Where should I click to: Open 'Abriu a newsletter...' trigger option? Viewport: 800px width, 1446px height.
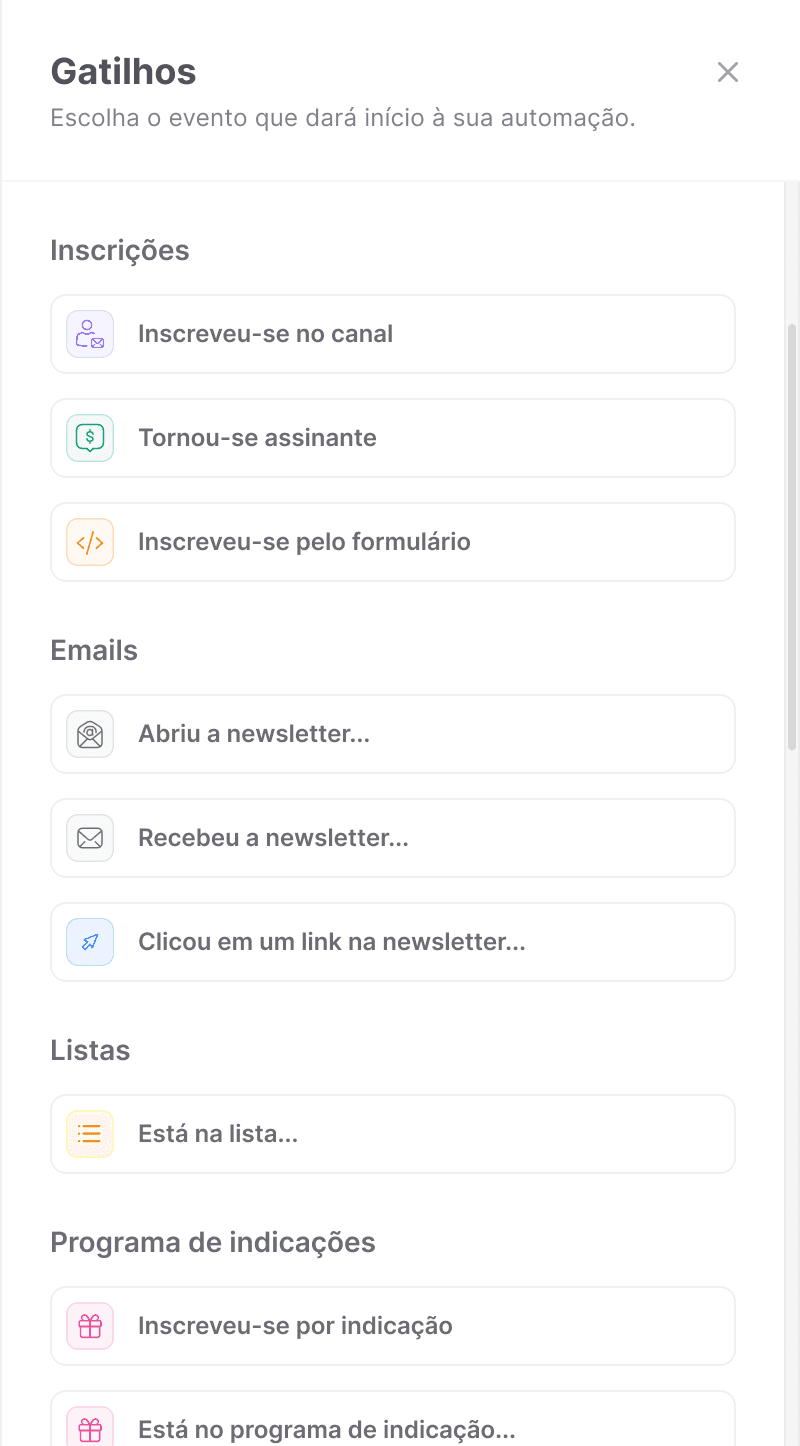(x=392, y=734)
